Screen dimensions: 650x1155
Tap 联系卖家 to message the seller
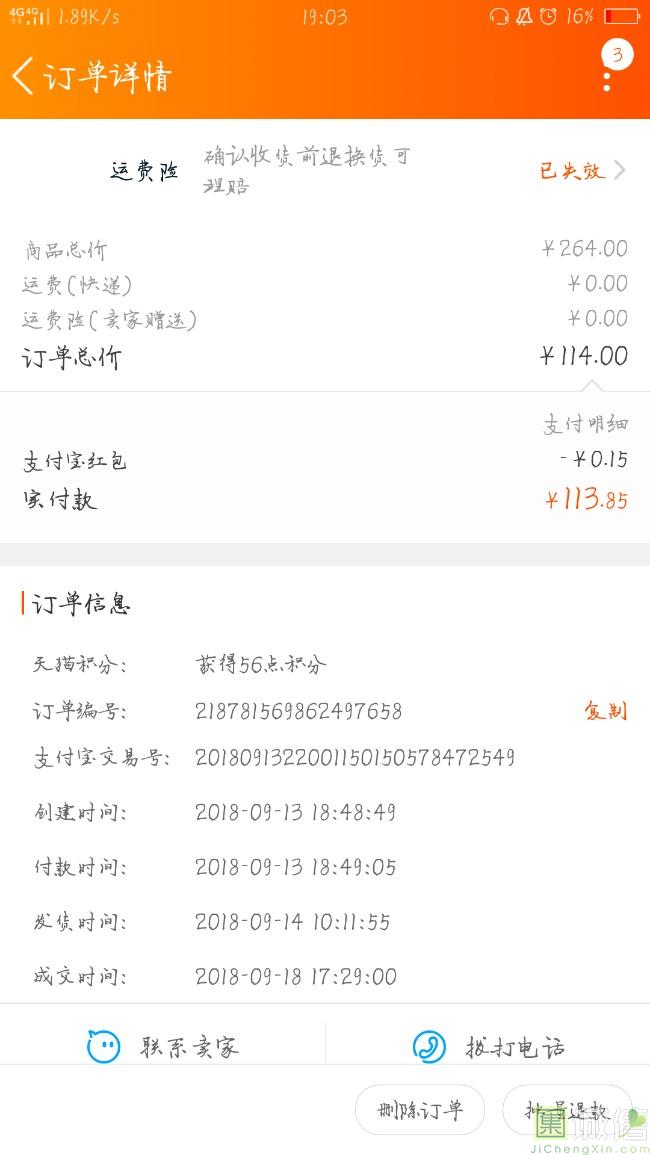163,1047
